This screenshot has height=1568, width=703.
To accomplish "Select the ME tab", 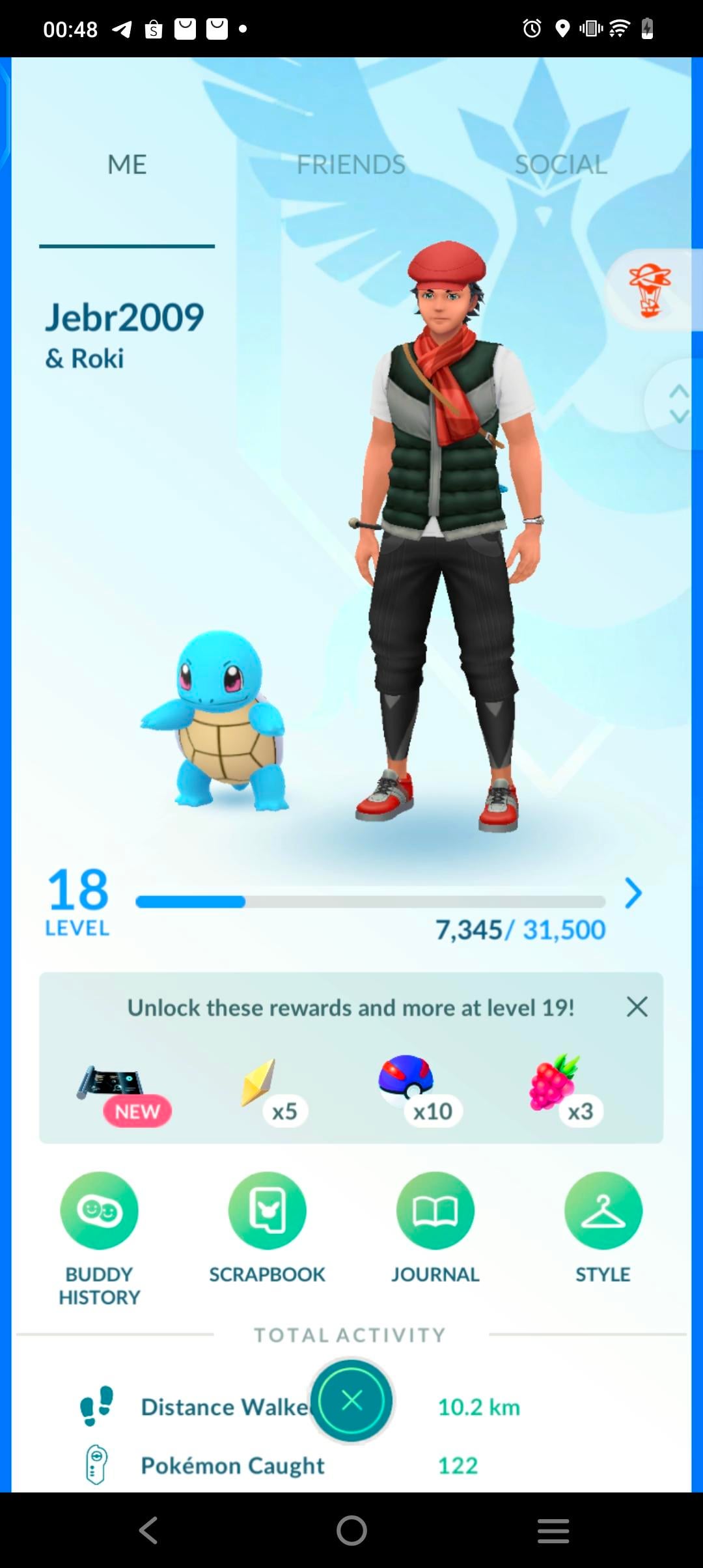I will (127, 165).
